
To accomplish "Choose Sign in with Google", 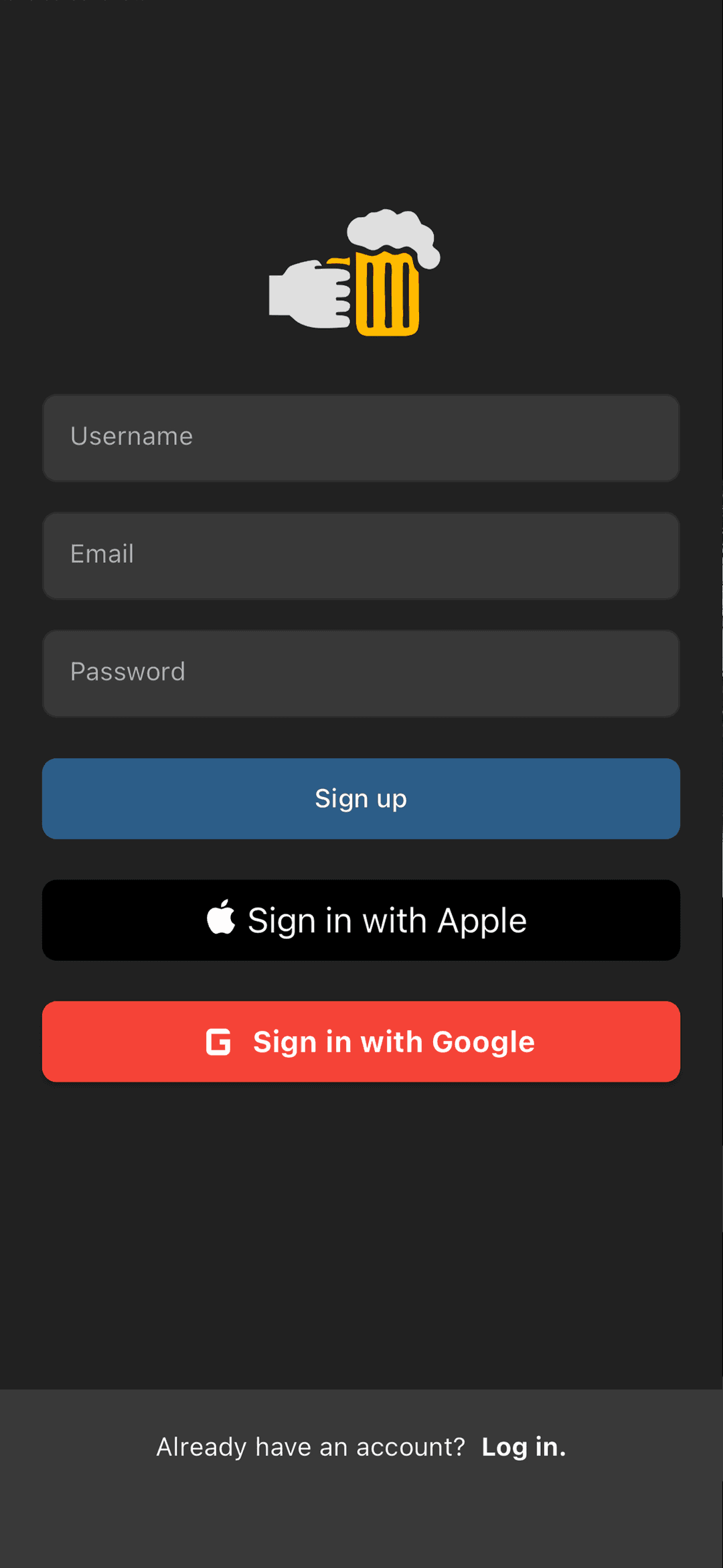I will [x=361, y=1042].
